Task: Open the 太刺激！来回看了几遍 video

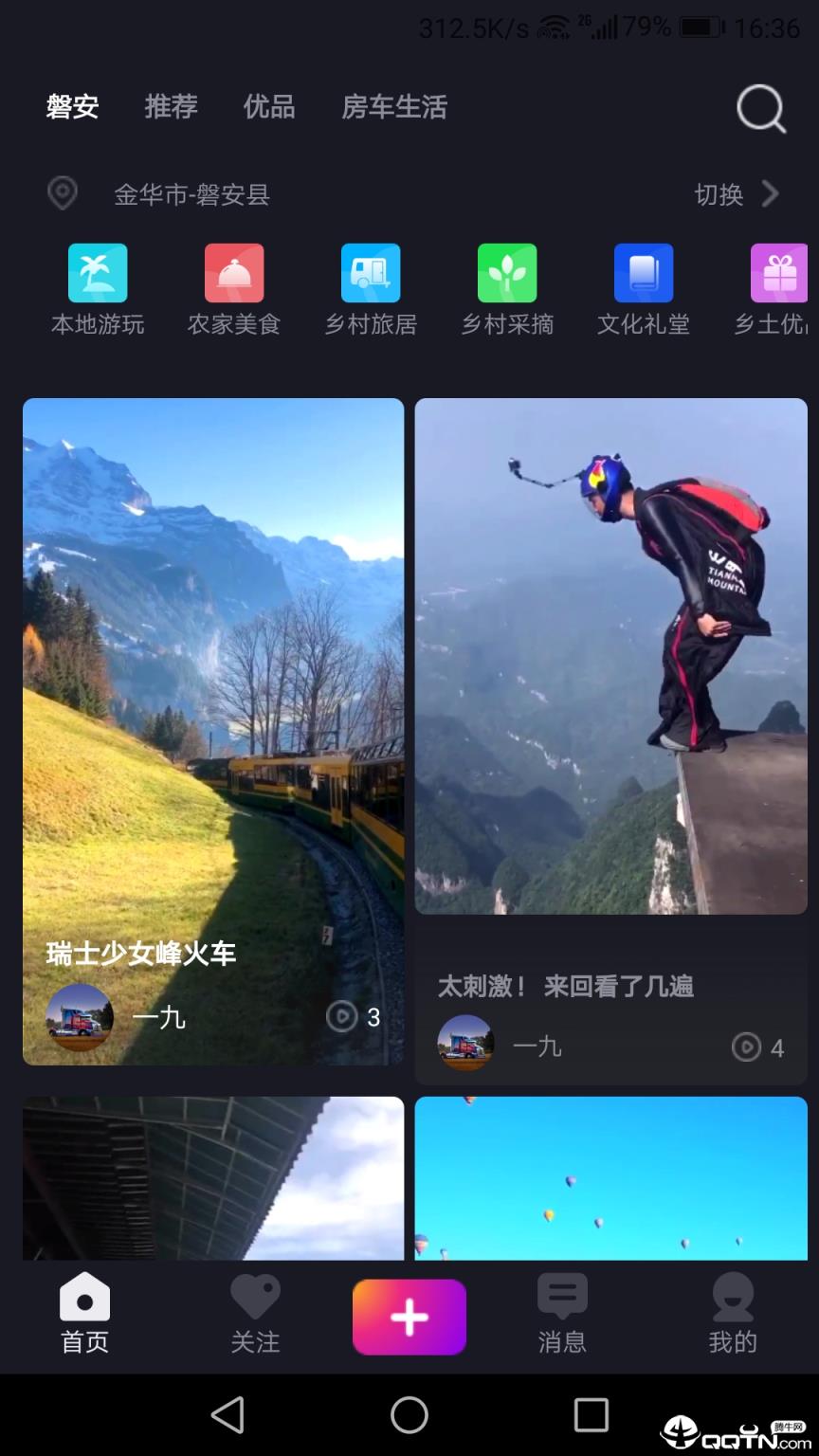Action: click(610, 654)
